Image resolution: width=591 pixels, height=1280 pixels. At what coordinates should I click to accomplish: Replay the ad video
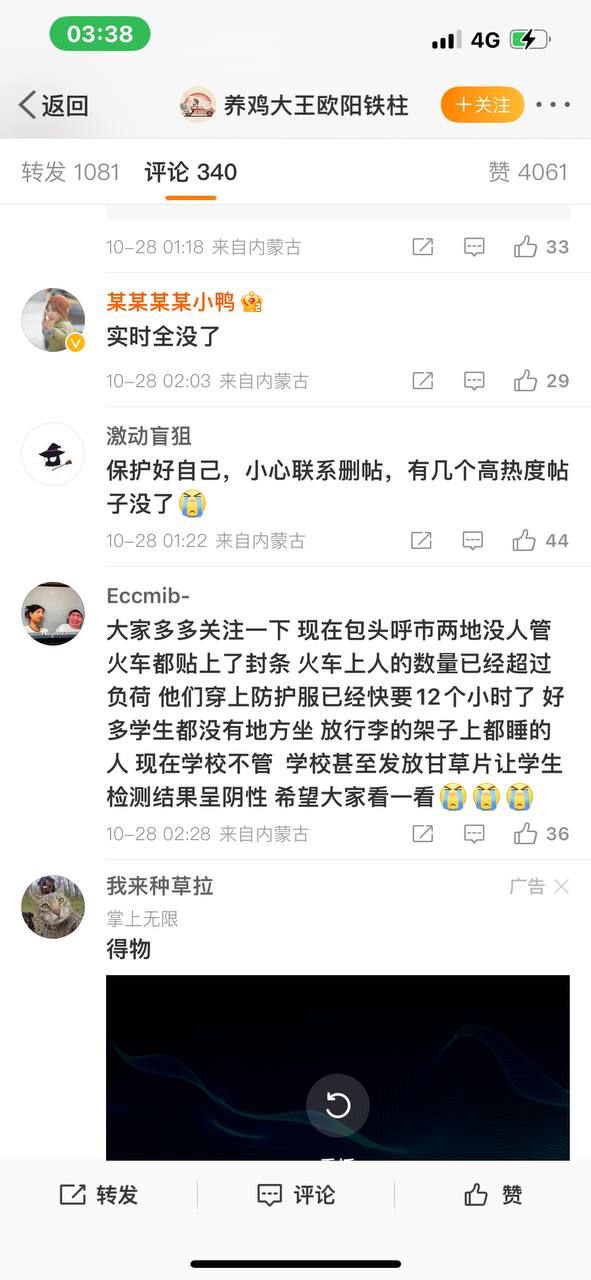(338, 1105)
